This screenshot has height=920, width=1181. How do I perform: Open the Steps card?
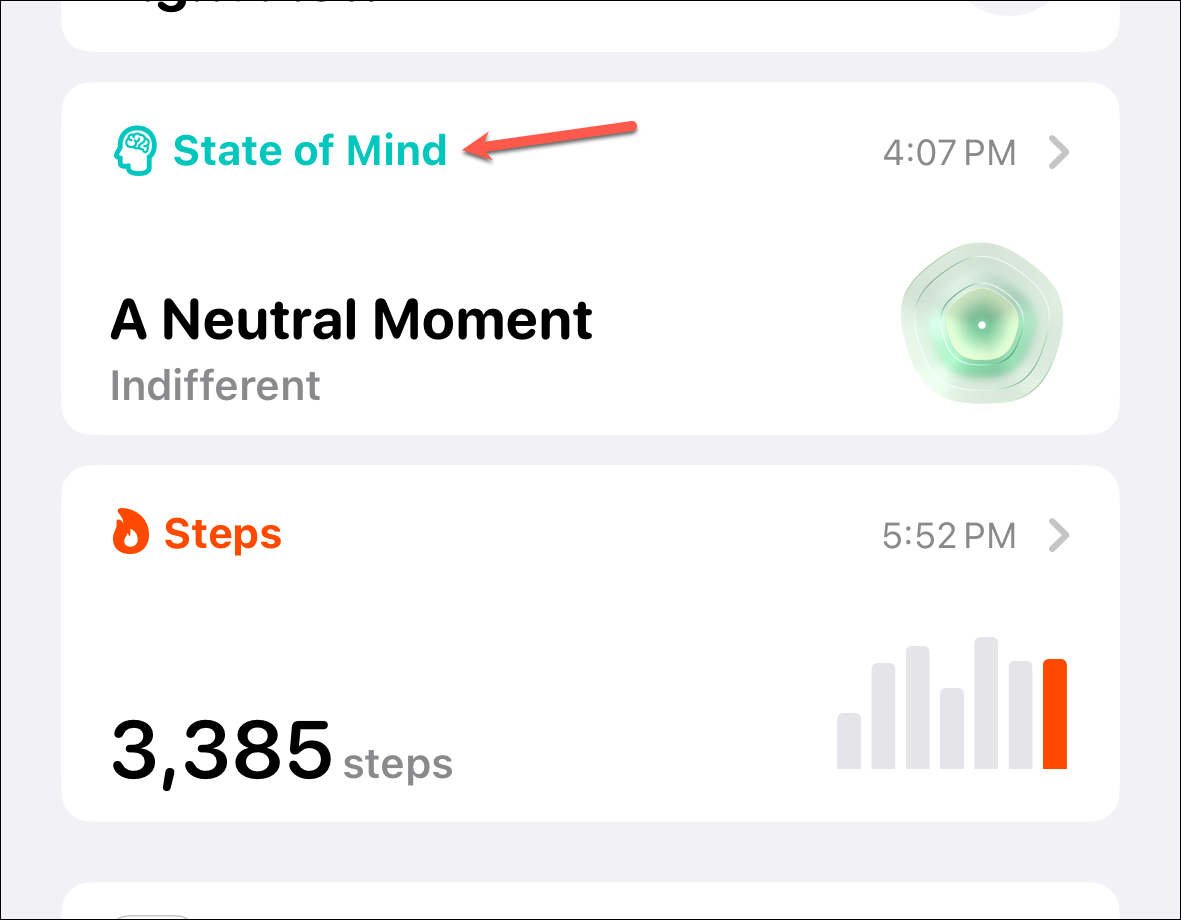[x=590, y=645]
